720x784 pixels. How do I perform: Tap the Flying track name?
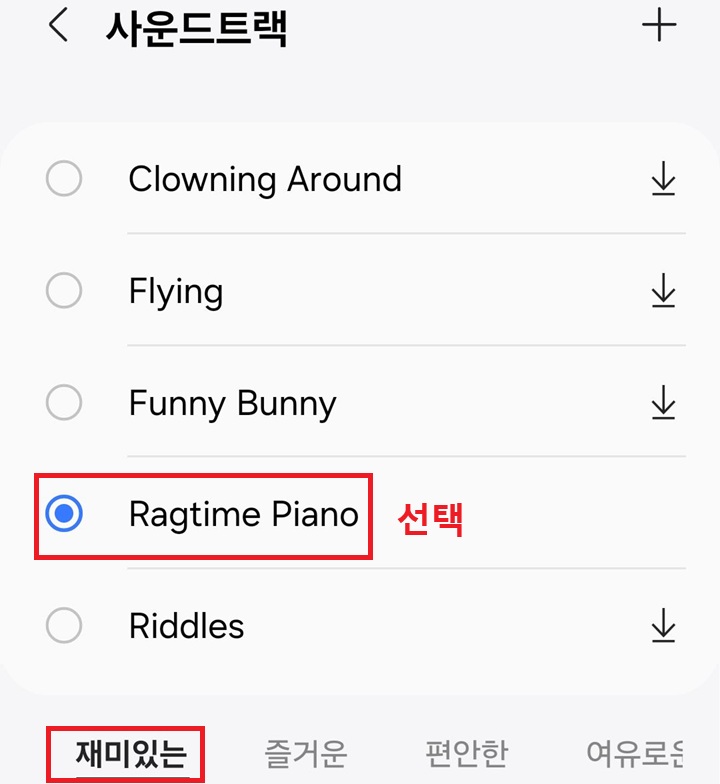click(175, 291)
